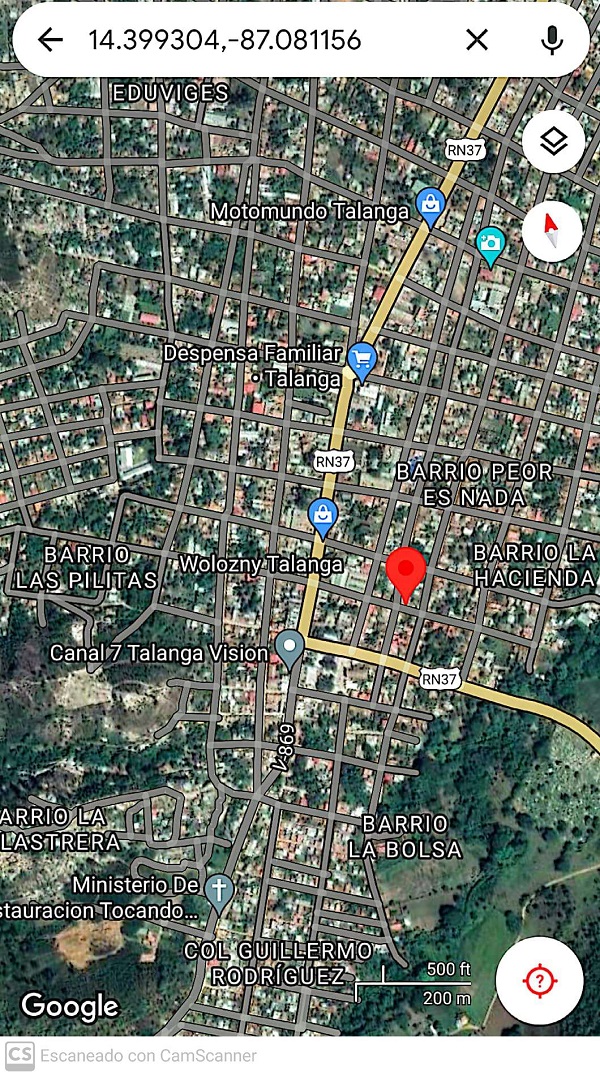Open the Wolozny Talanga store pin
Viewport: 600px width, 1076px height.
322,517
